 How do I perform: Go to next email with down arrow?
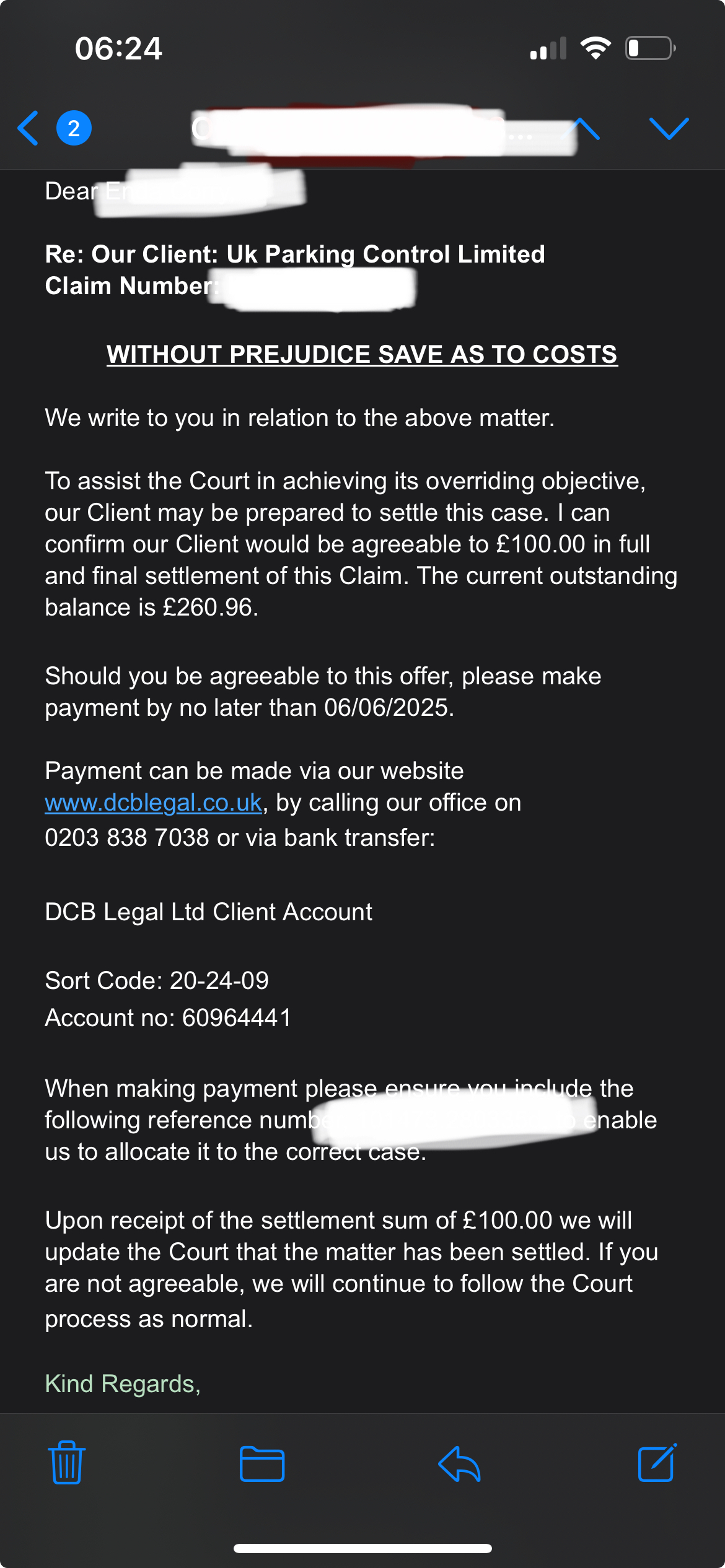coord(669,128)
